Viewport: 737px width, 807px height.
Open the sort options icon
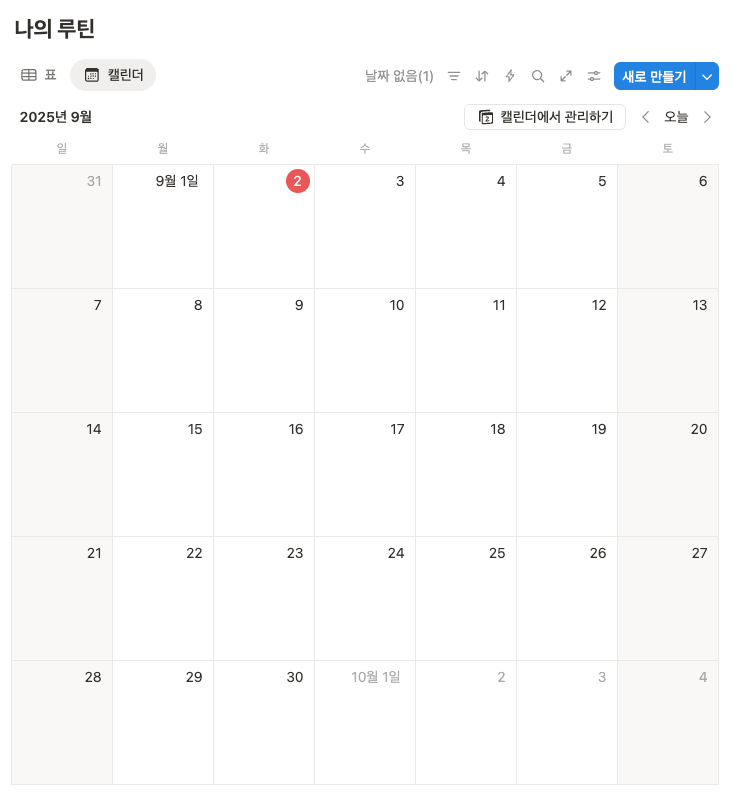coord(482,76)
